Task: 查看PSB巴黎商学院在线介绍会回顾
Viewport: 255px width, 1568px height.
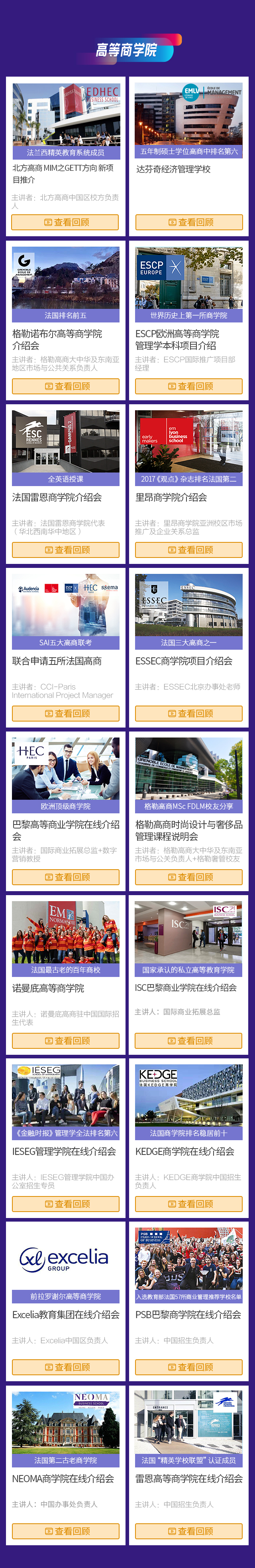Action: [189, 1367]
